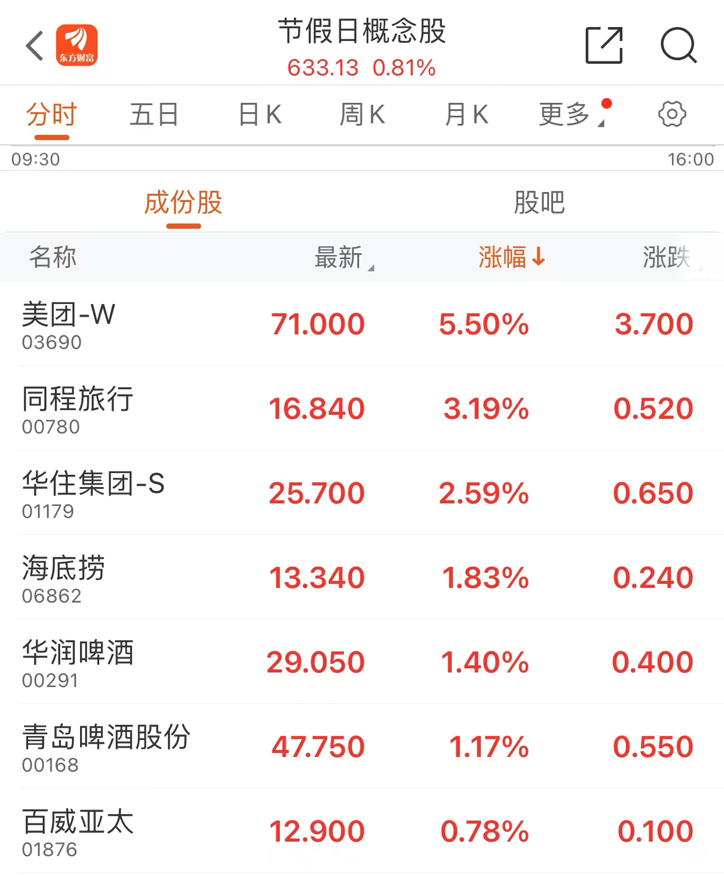Go back using the arrow icon
724x875 pixels.
click(x=36, y=46)
